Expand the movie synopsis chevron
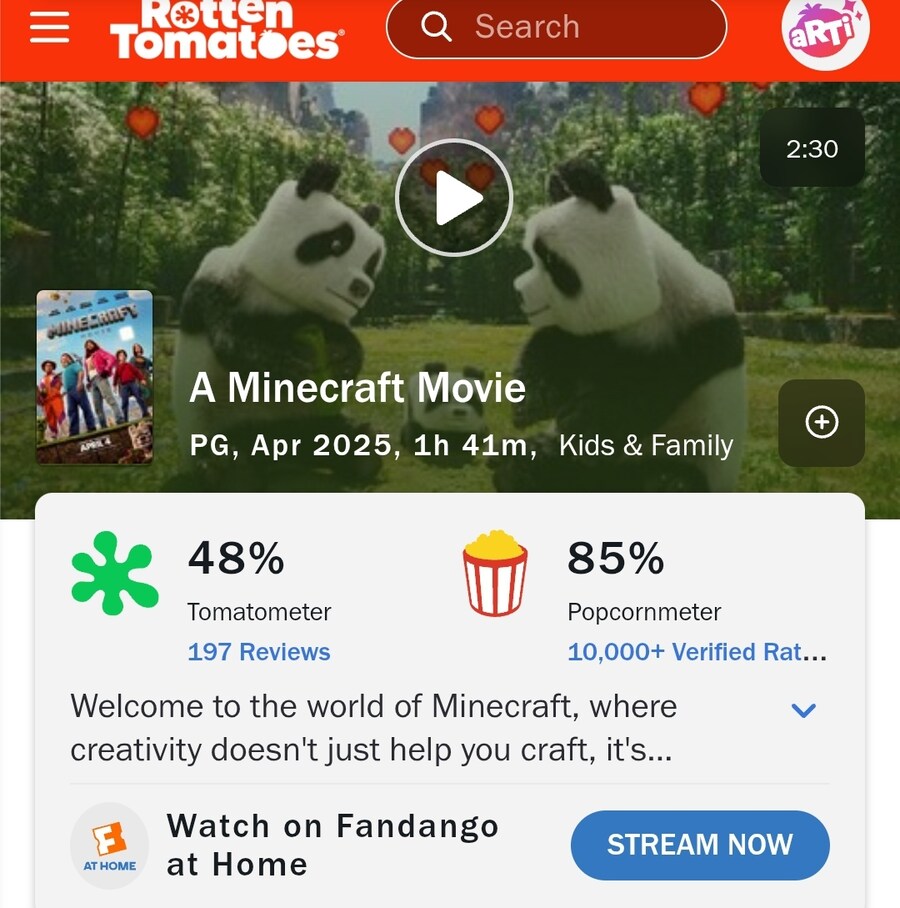The height and width of the screenshot is (908, 900). tap(803, 711)
